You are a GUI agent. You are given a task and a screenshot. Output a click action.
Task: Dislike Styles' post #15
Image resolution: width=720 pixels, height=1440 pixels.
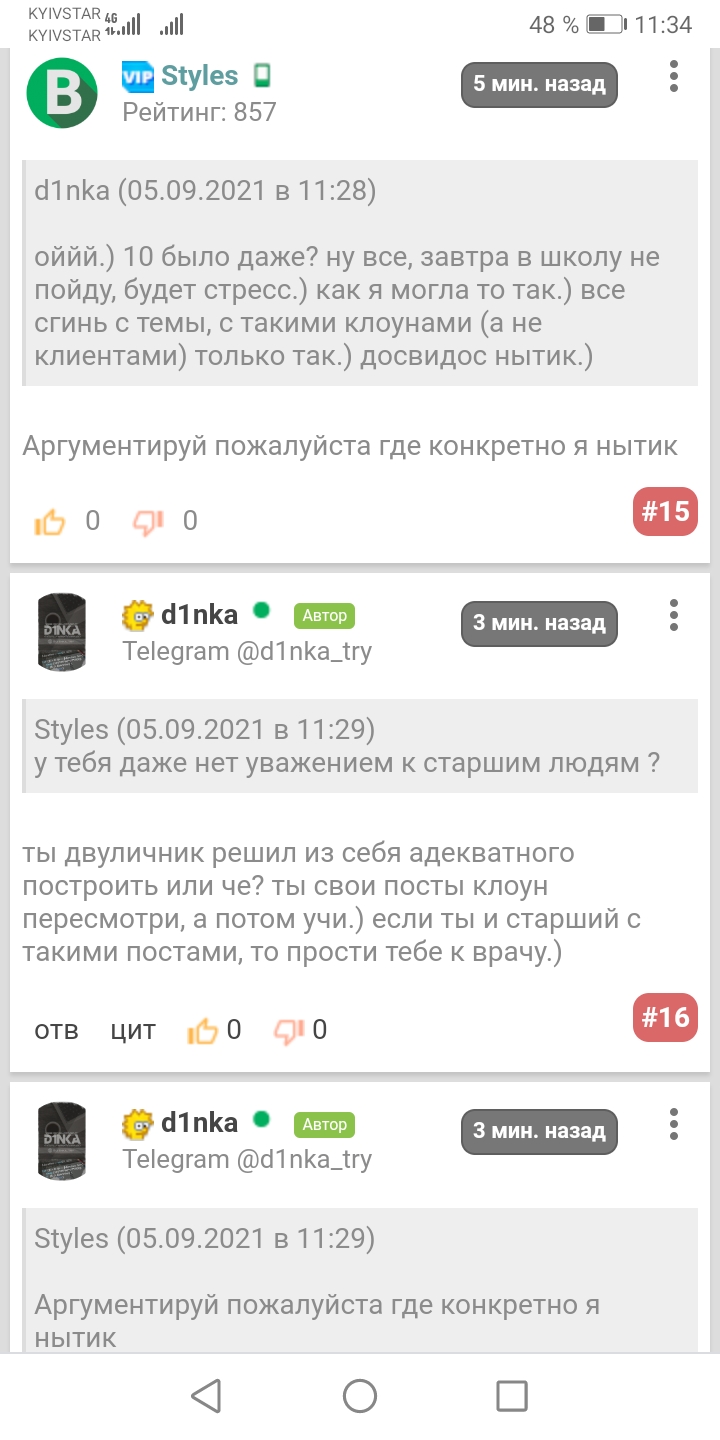(149, 521)
